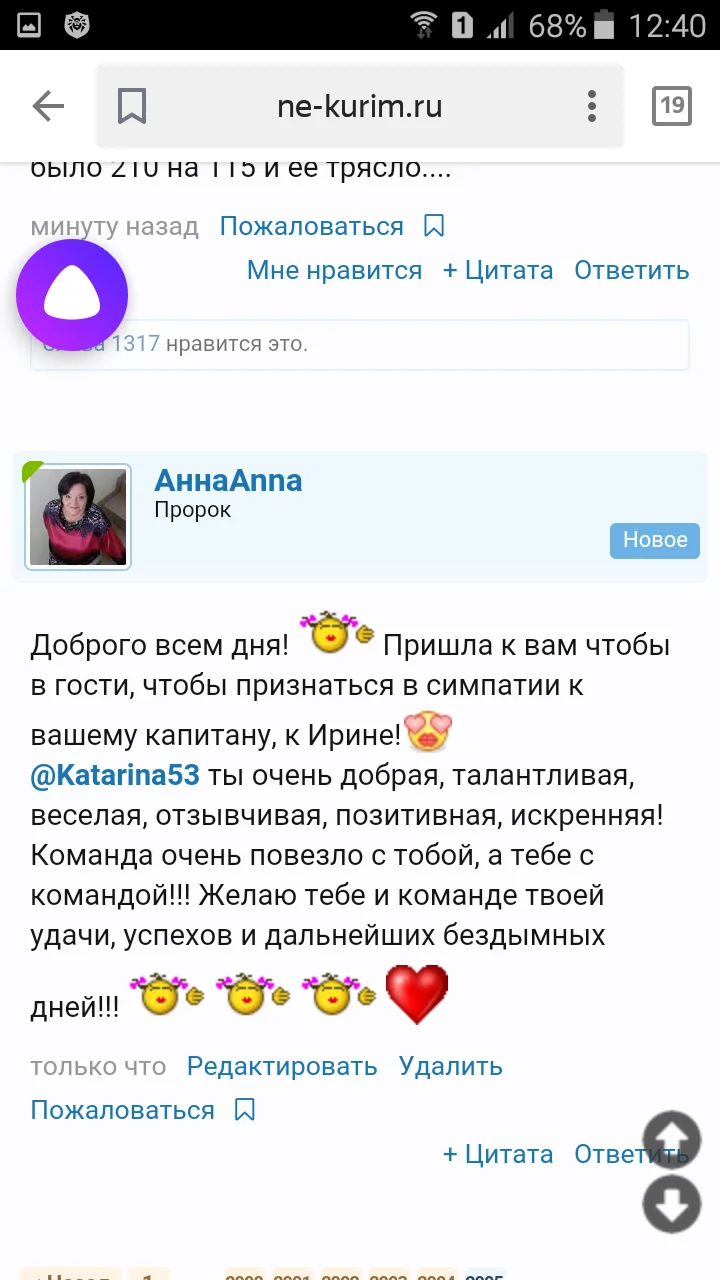720x1280 pixels.
Task: Like the post with Мне нравится
Action: 334,269
